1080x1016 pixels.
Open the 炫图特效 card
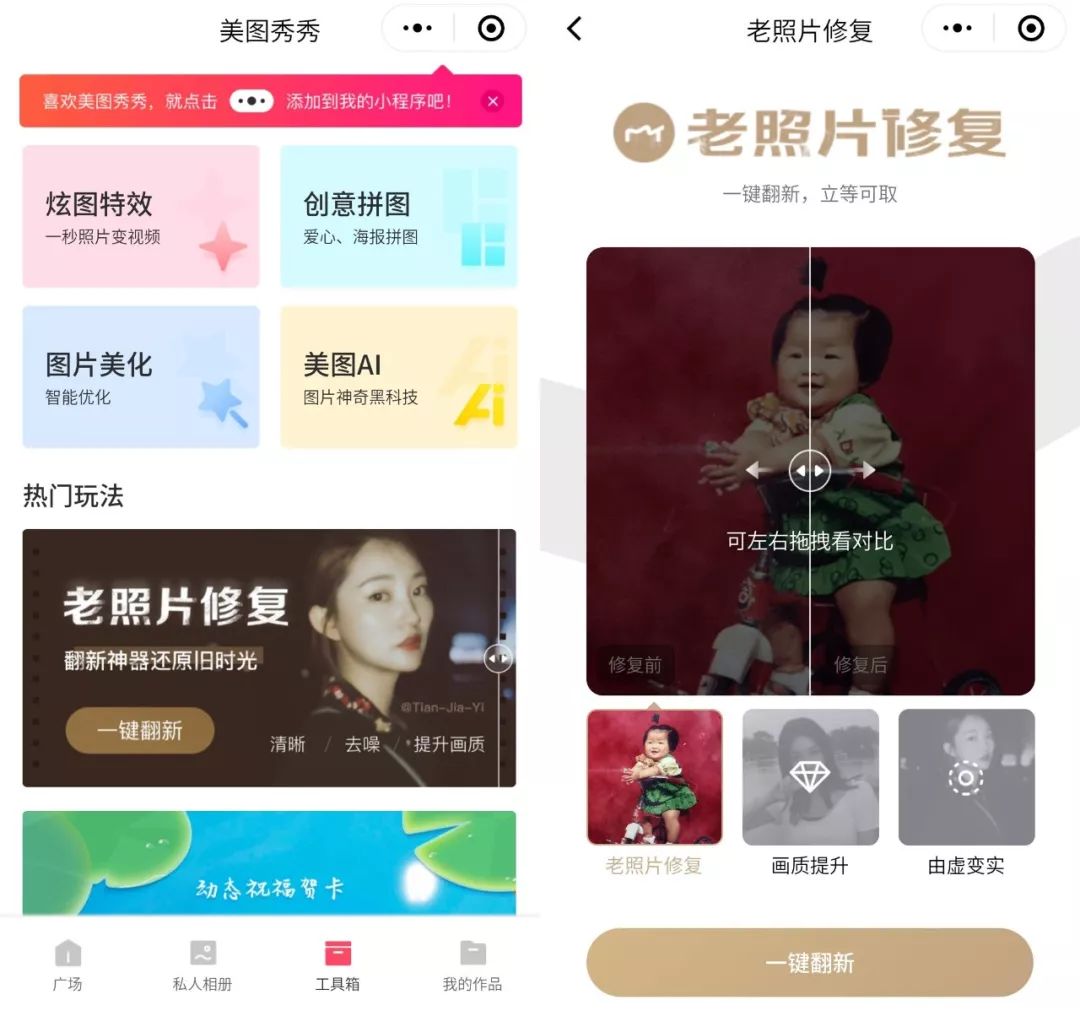141,216
